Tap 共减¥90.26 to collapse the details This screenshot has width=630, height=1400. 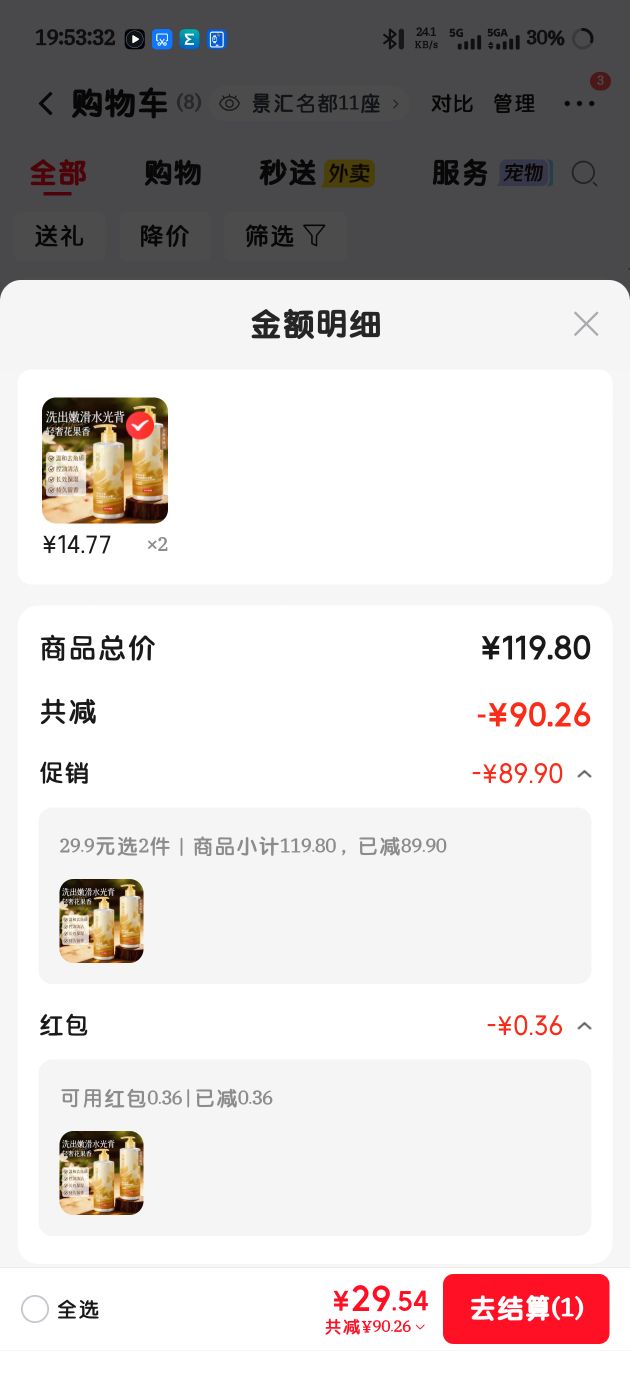pos(374,1326)
